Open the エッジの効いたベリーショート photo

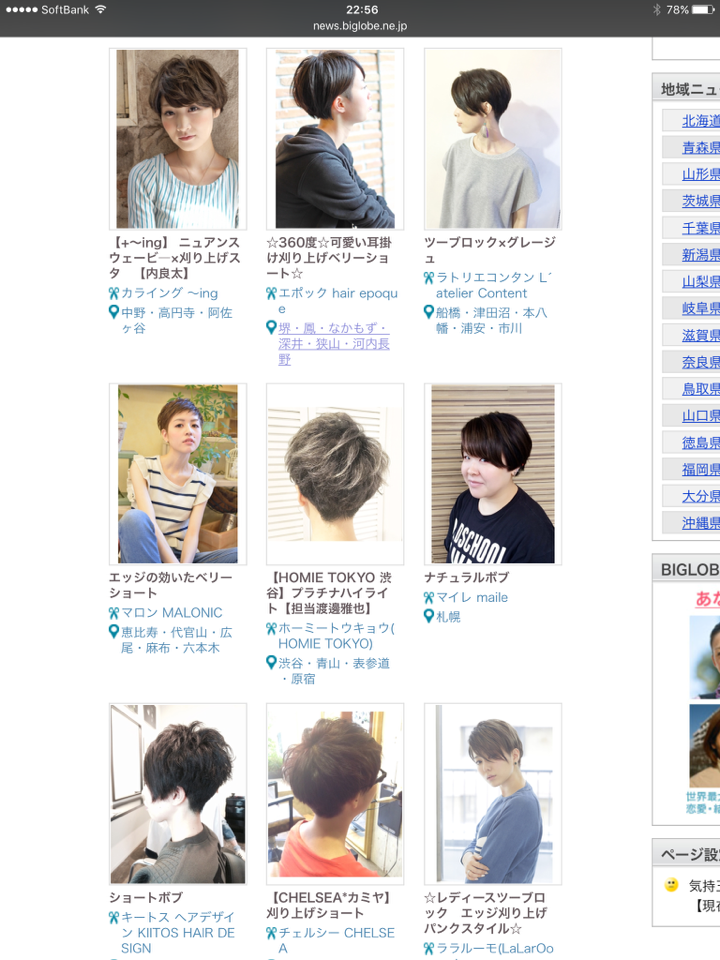coord(177,474)
